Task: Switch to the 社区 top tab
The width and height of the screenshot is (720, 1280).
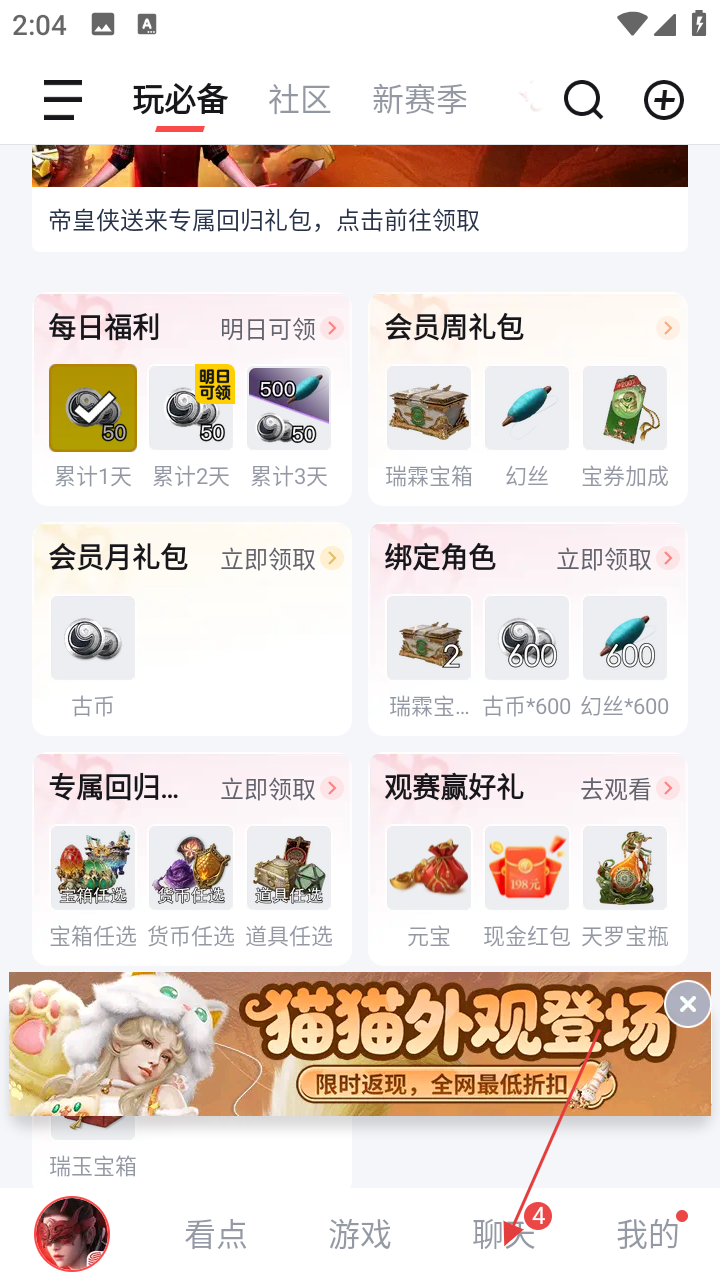Action: point(299,100)
